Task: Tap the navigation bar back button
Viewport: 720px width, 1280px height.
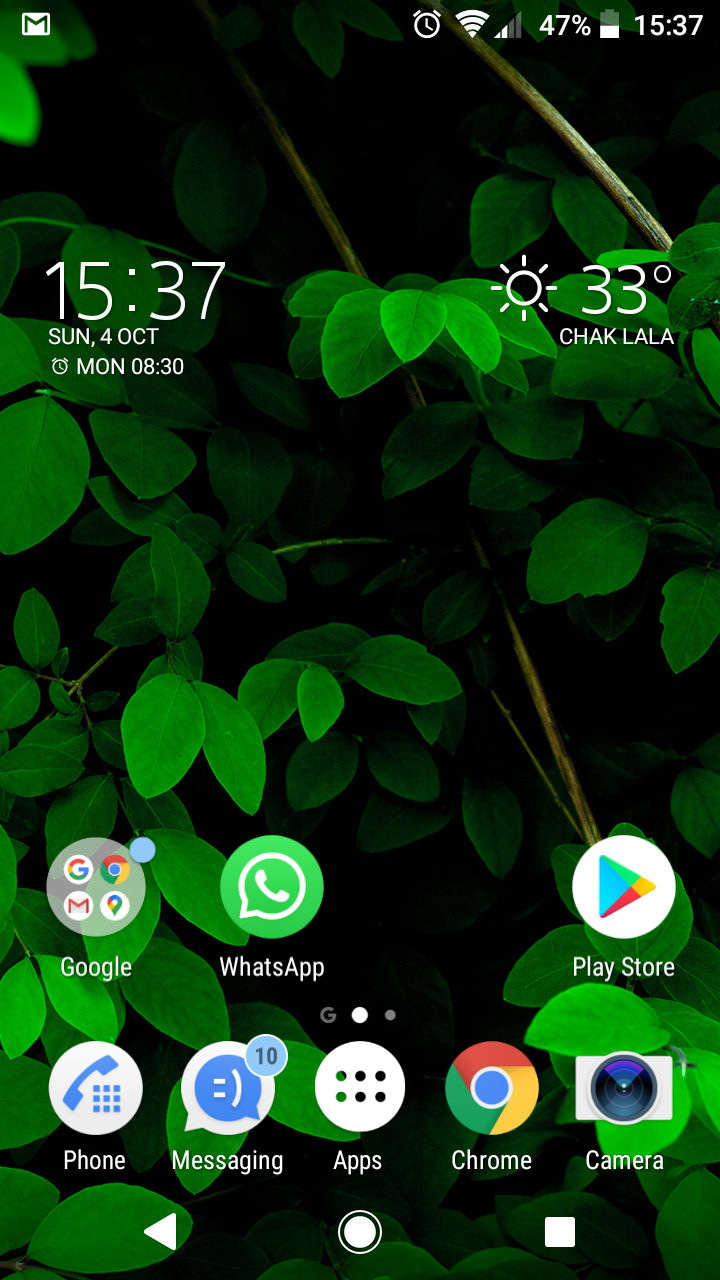Action: tap(161, 1232)
